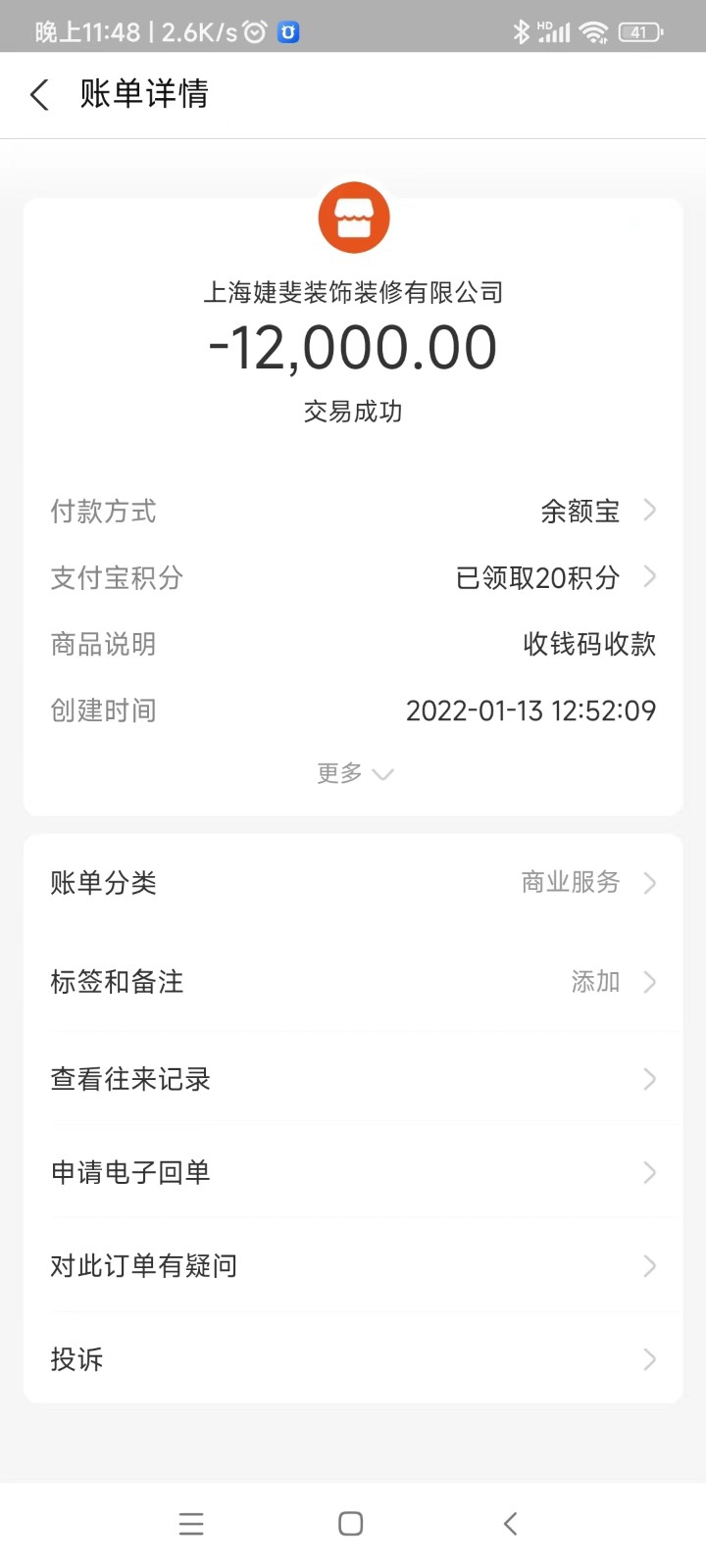The width and height of the screenshot is (706, 1568).
Task: View 支付宝积分 reward details
Action: pos(353,578)
